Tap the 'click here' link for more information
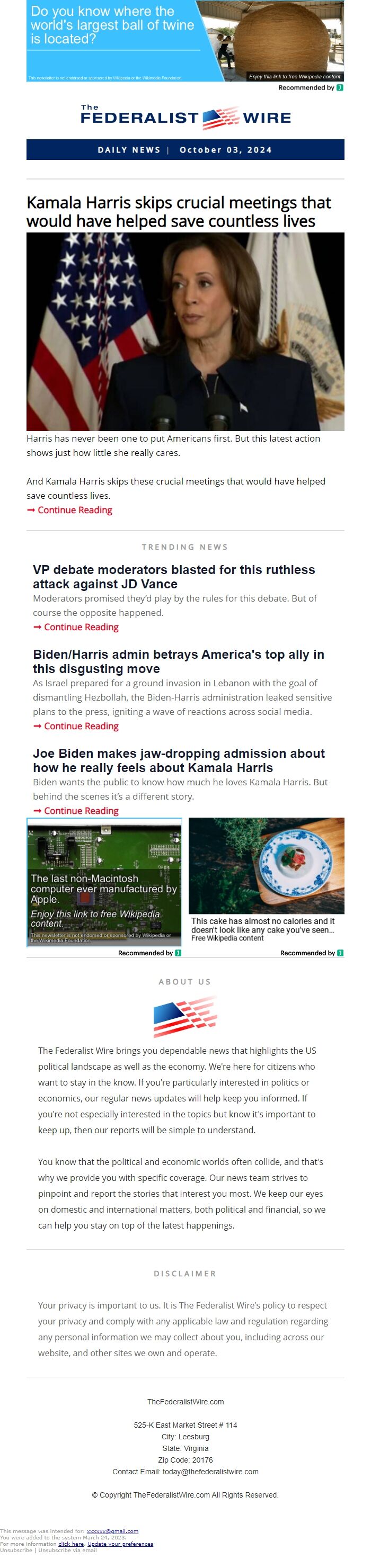The width and height of the screenshot is (371, 1568). 71,1544
